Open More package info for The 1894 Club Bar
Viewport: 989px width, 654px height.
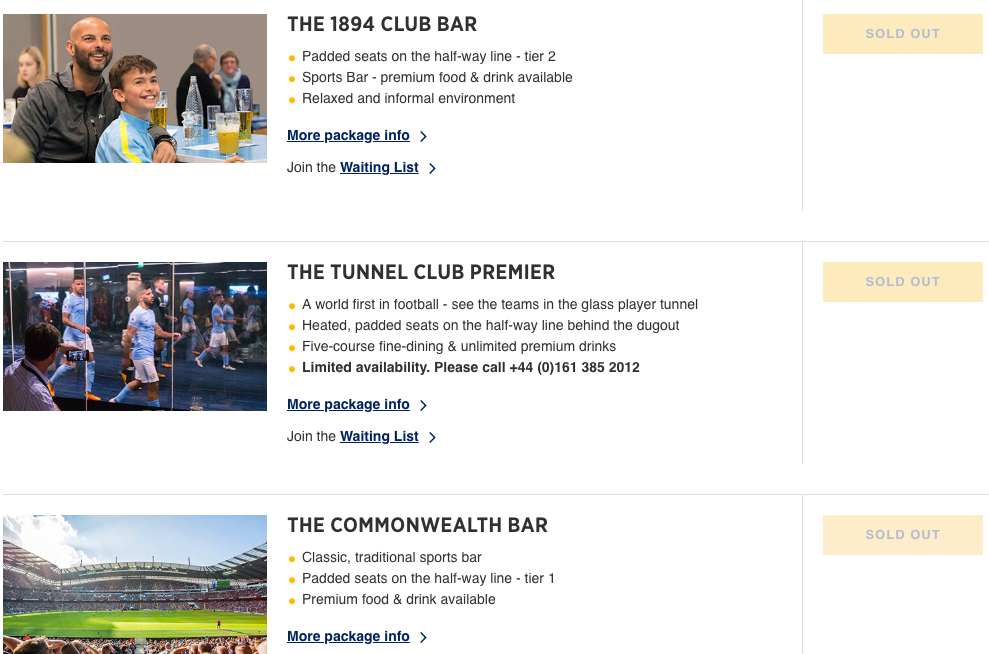pos(348,135)
